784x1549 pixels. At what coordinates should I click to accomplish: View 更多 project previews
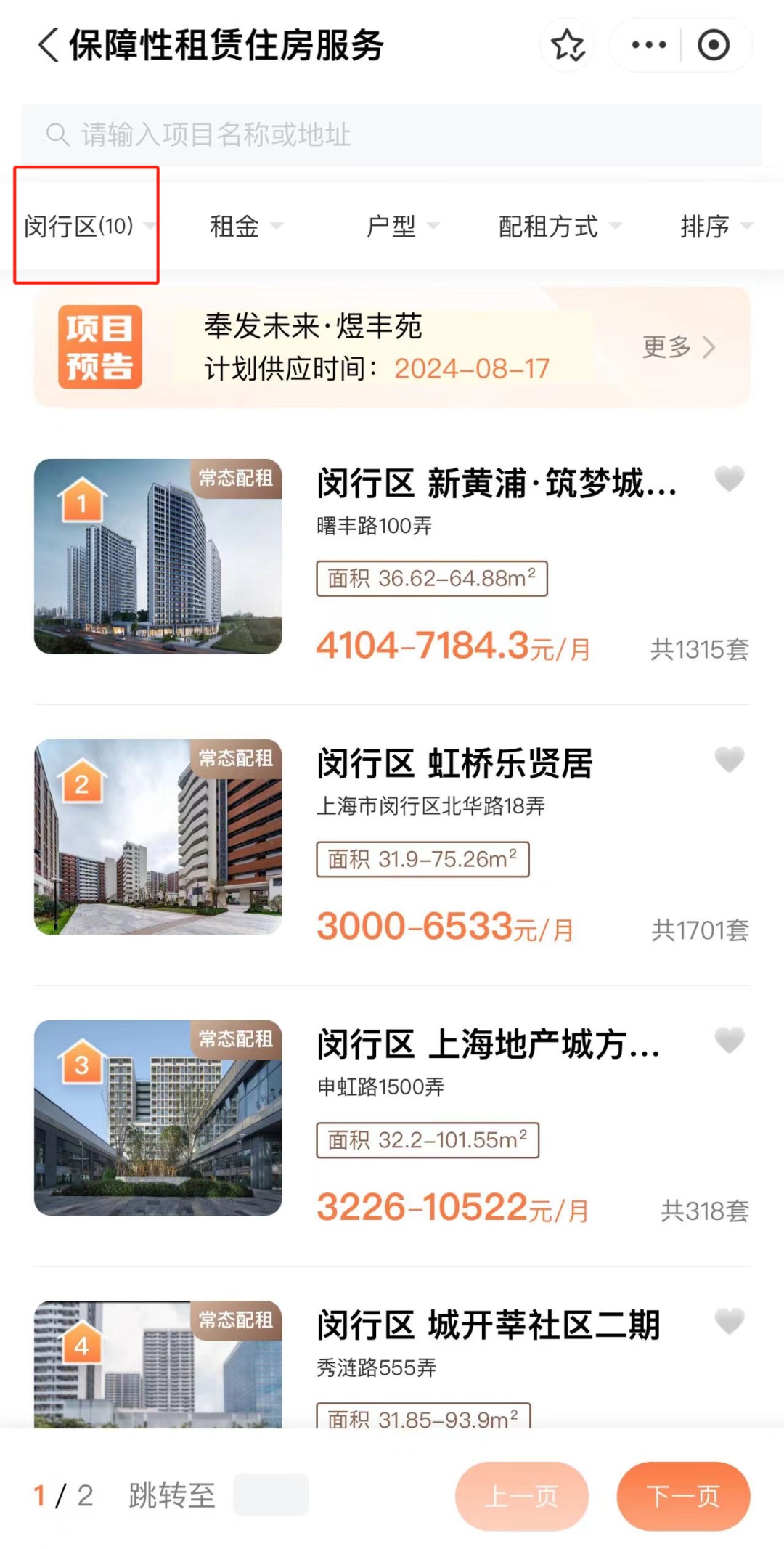pos(679,347)
